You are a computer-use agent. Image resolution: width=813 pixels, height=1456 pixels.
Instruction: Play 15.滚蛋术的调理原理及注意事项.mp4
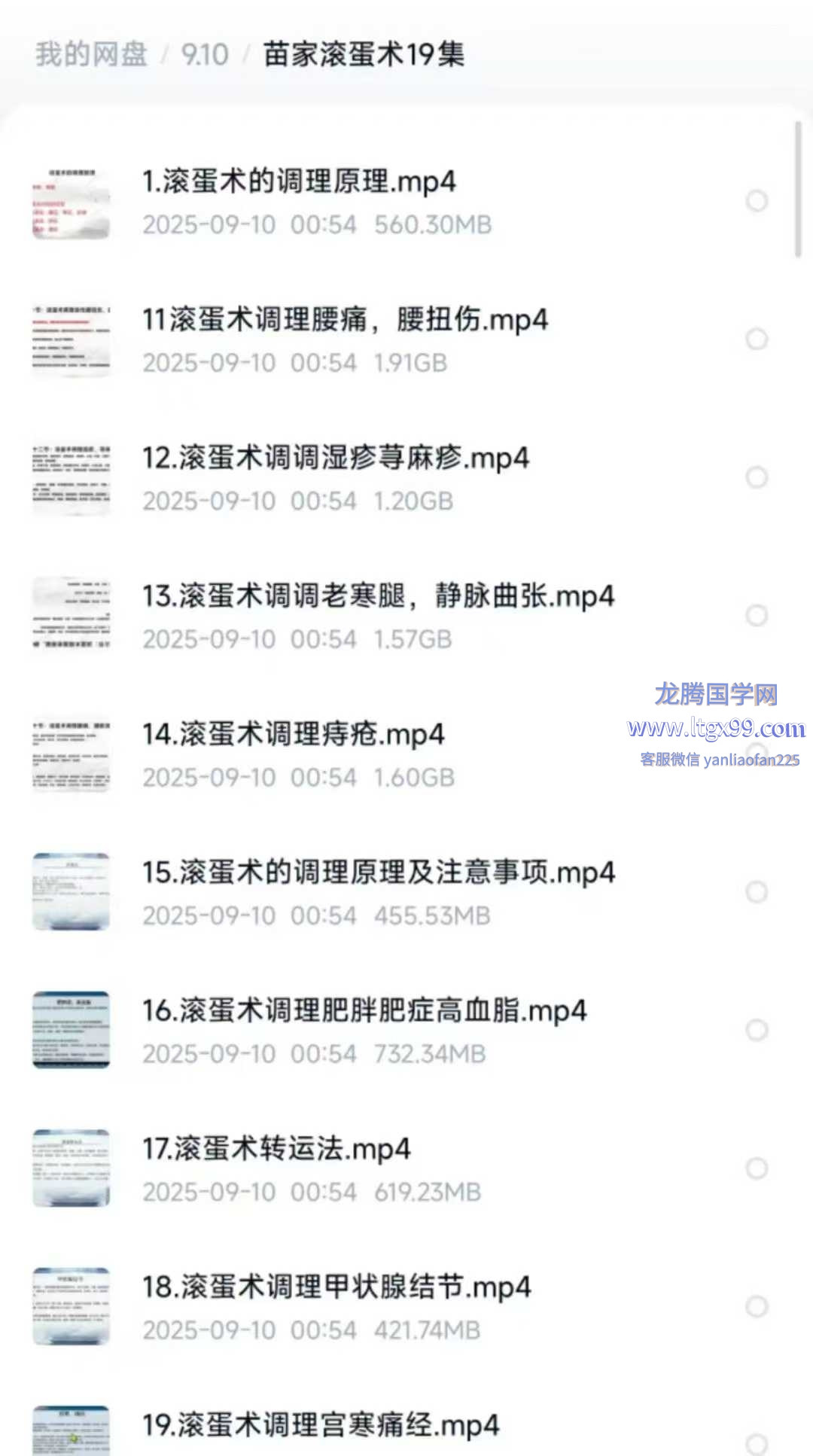click(379, 873)
